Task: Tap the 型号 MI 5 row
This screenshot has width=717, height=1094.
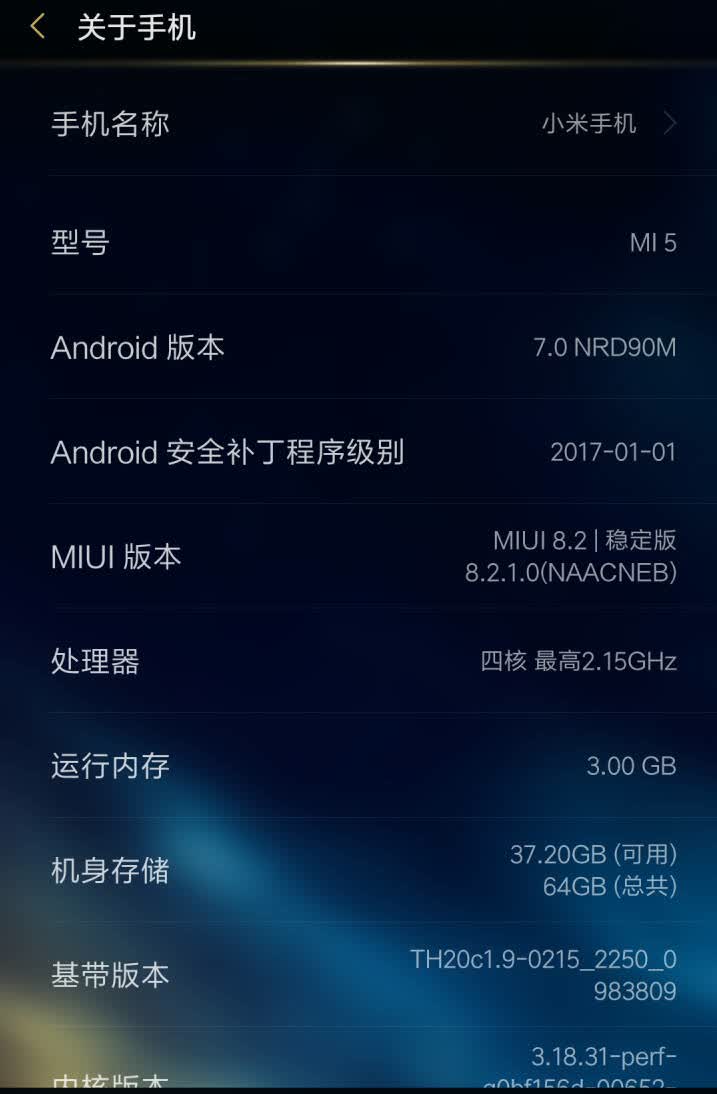Action: point(358,242)
